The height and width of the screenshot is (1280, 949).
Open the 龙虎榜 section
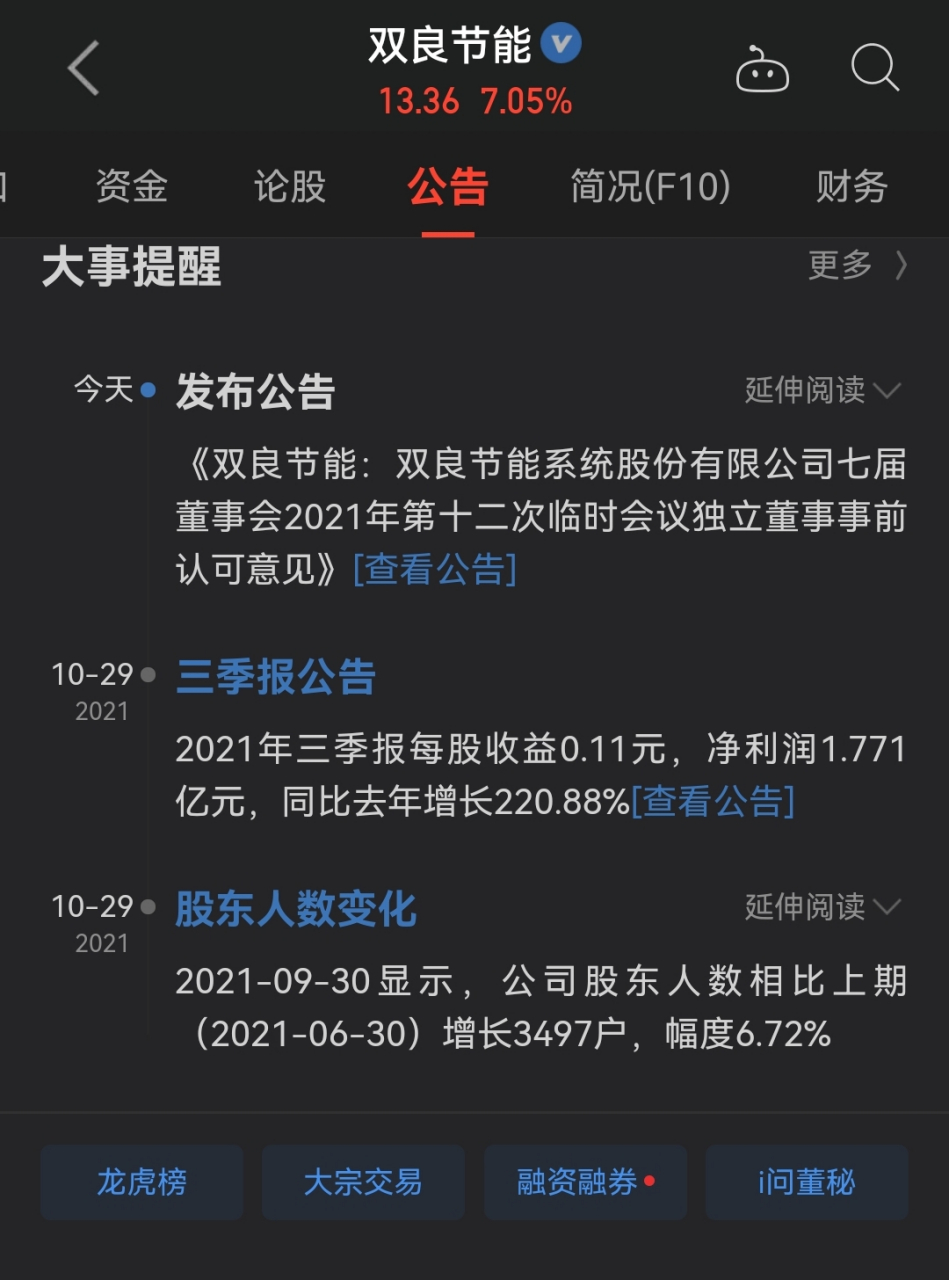point(140,1182)
